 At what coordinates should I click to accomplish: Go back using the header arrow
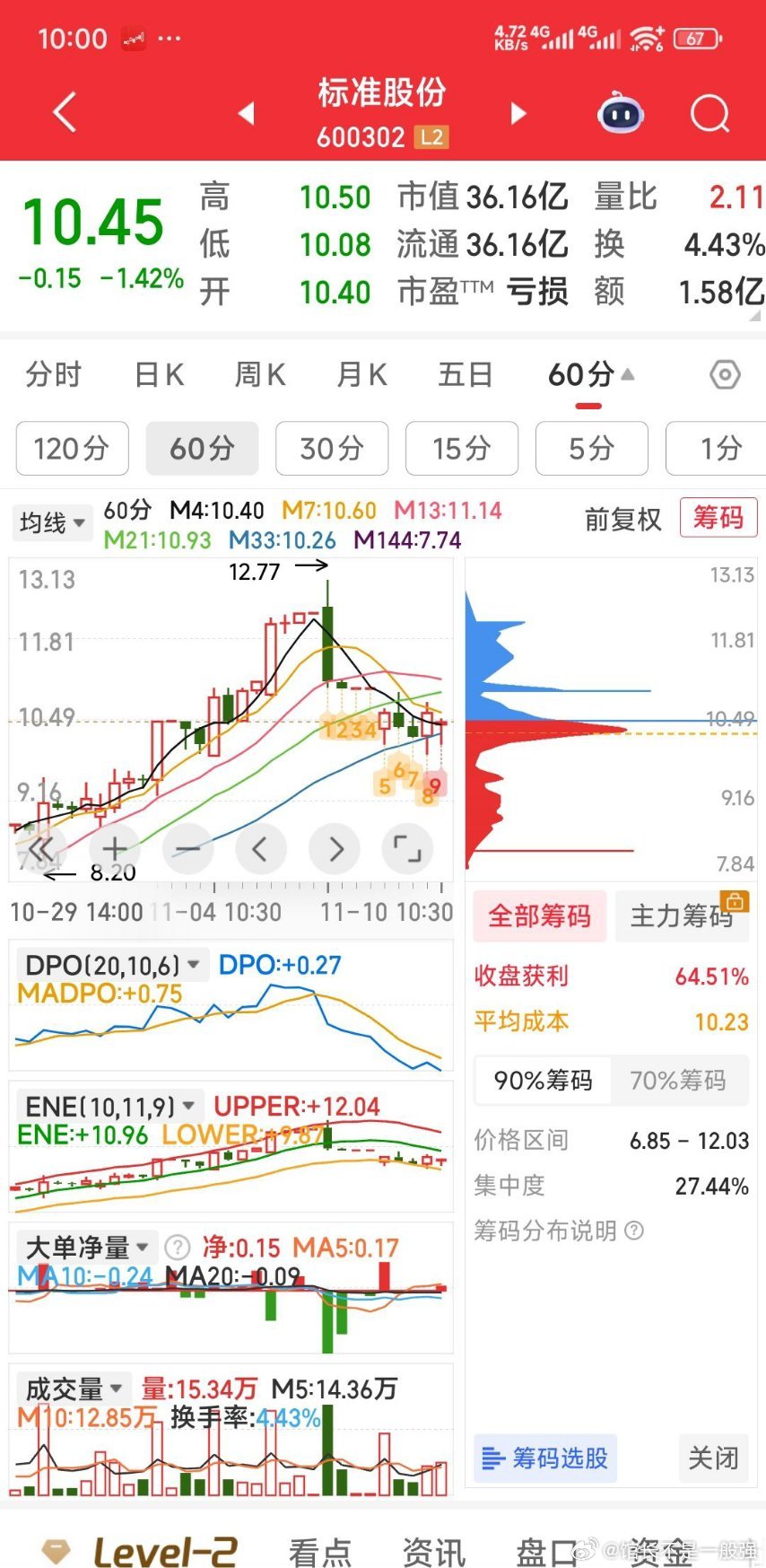[x=65, y=113]
